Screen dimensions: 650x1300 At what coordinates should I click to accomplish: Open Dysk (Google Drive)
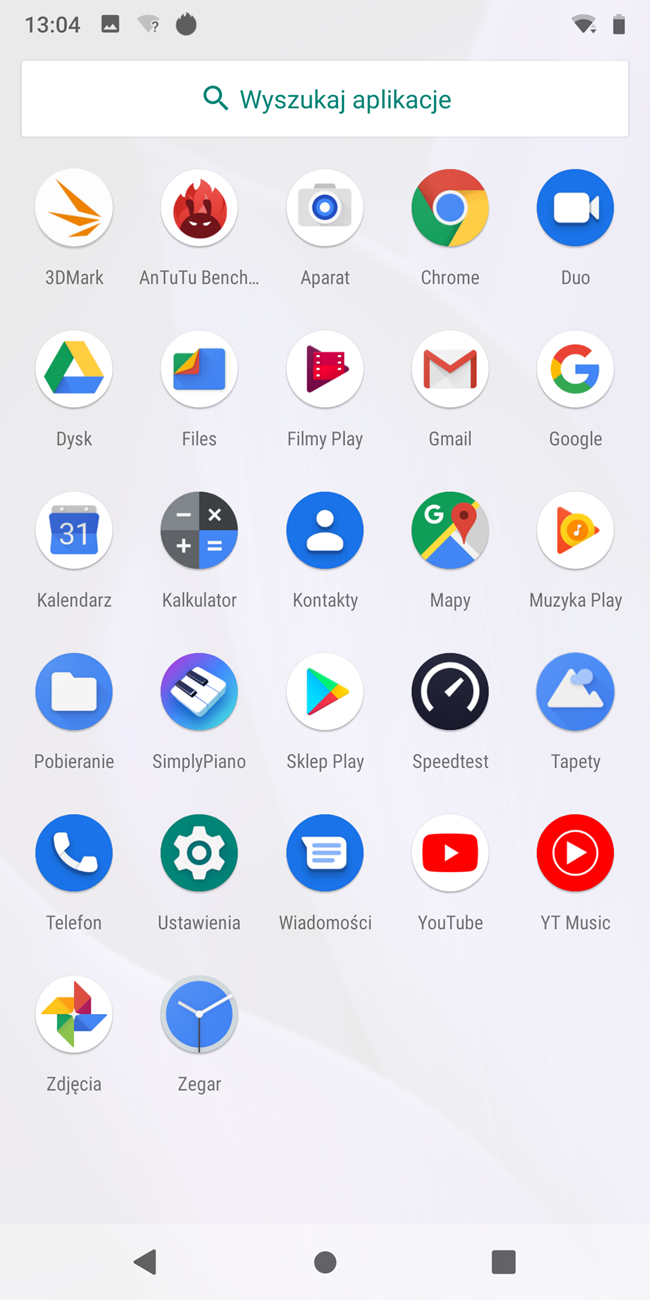pyautogui.click(x=74, y=369)
